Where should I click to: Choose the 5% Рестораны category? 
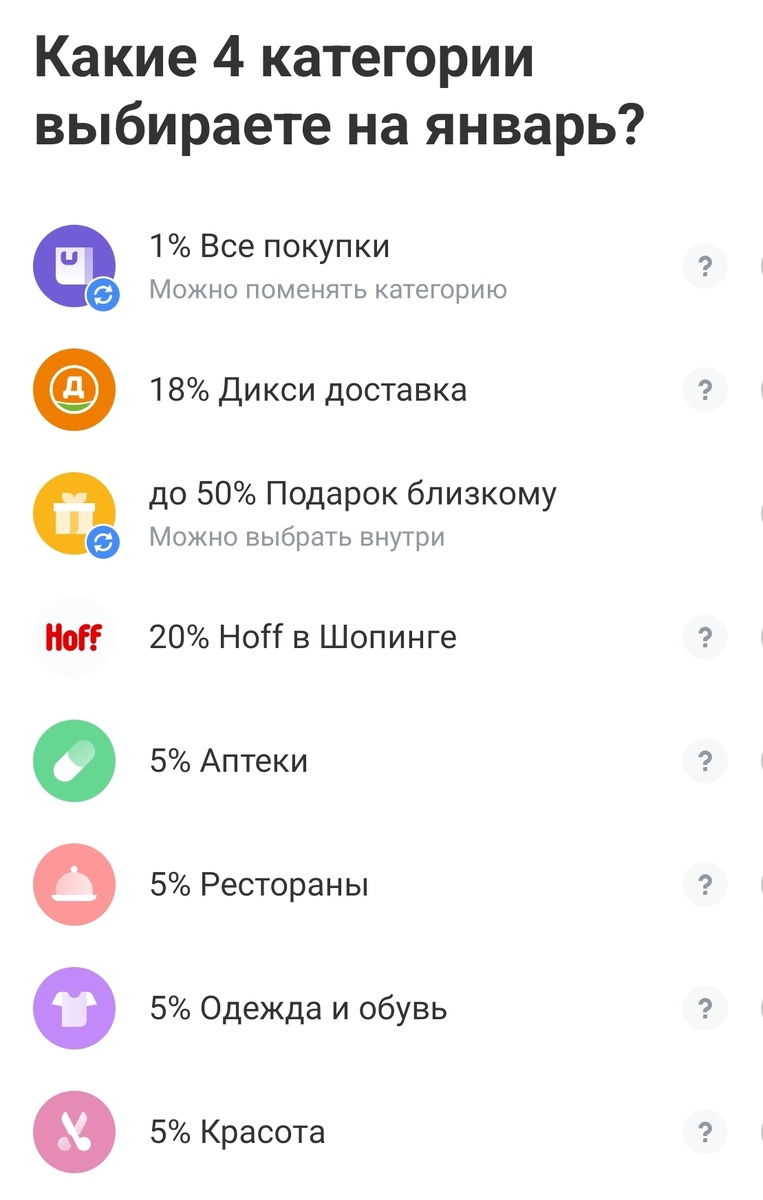click(258, 885)
